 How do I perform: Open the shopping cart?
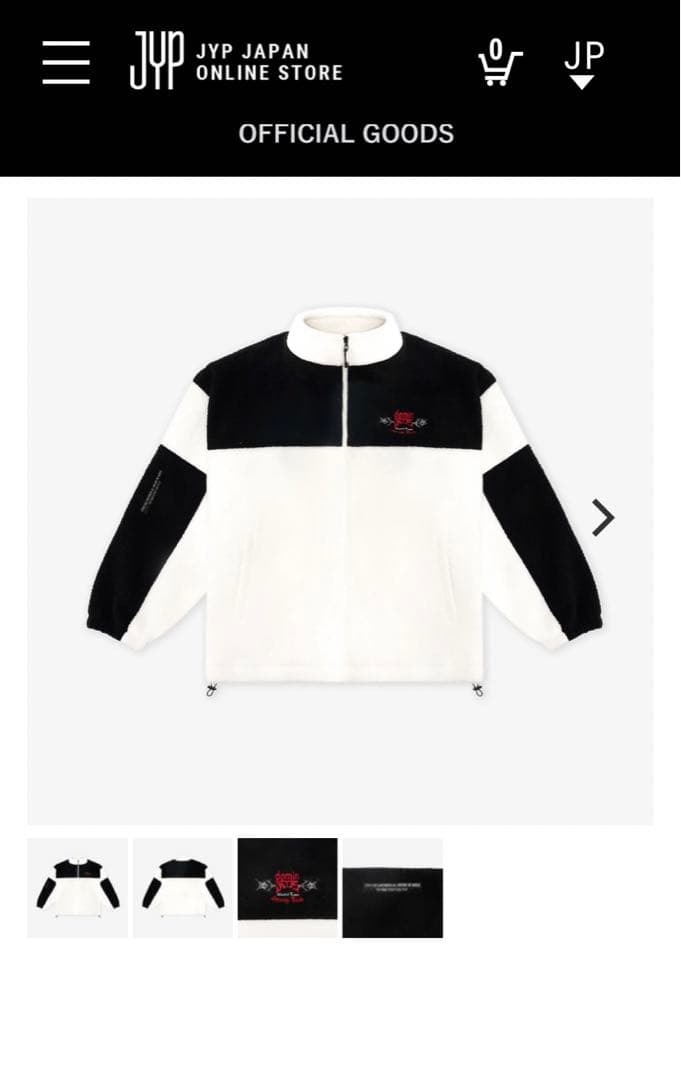[x=498, y=62]
